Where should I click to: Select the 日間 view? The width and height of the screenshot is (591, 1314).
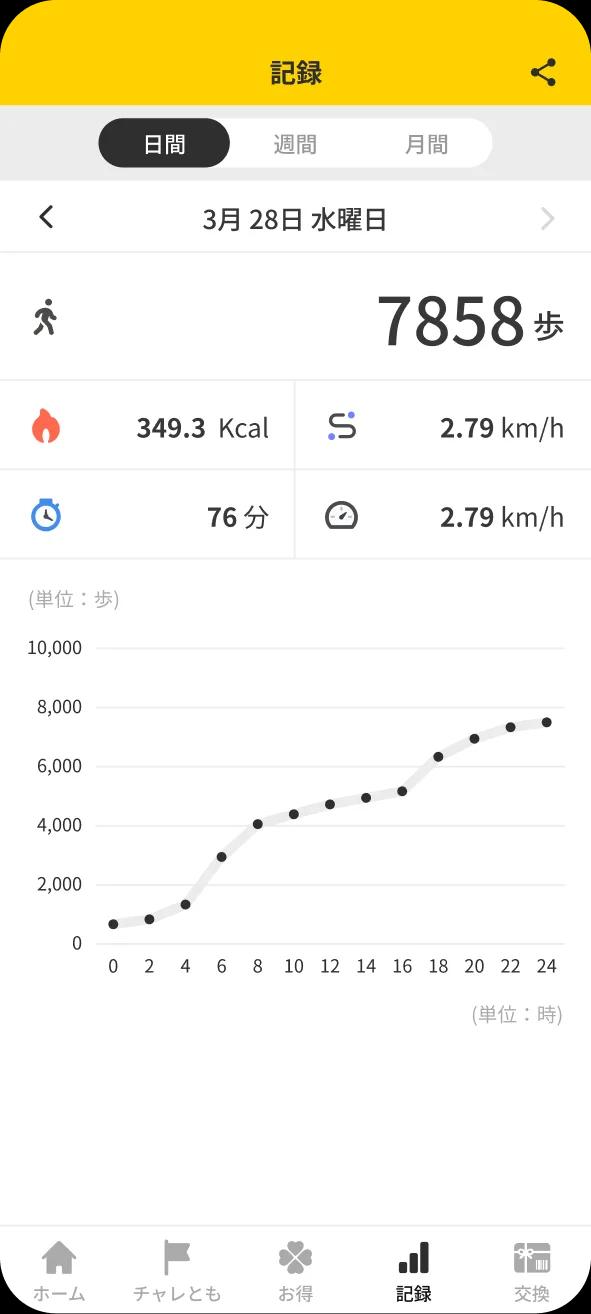tap(164, 144)
